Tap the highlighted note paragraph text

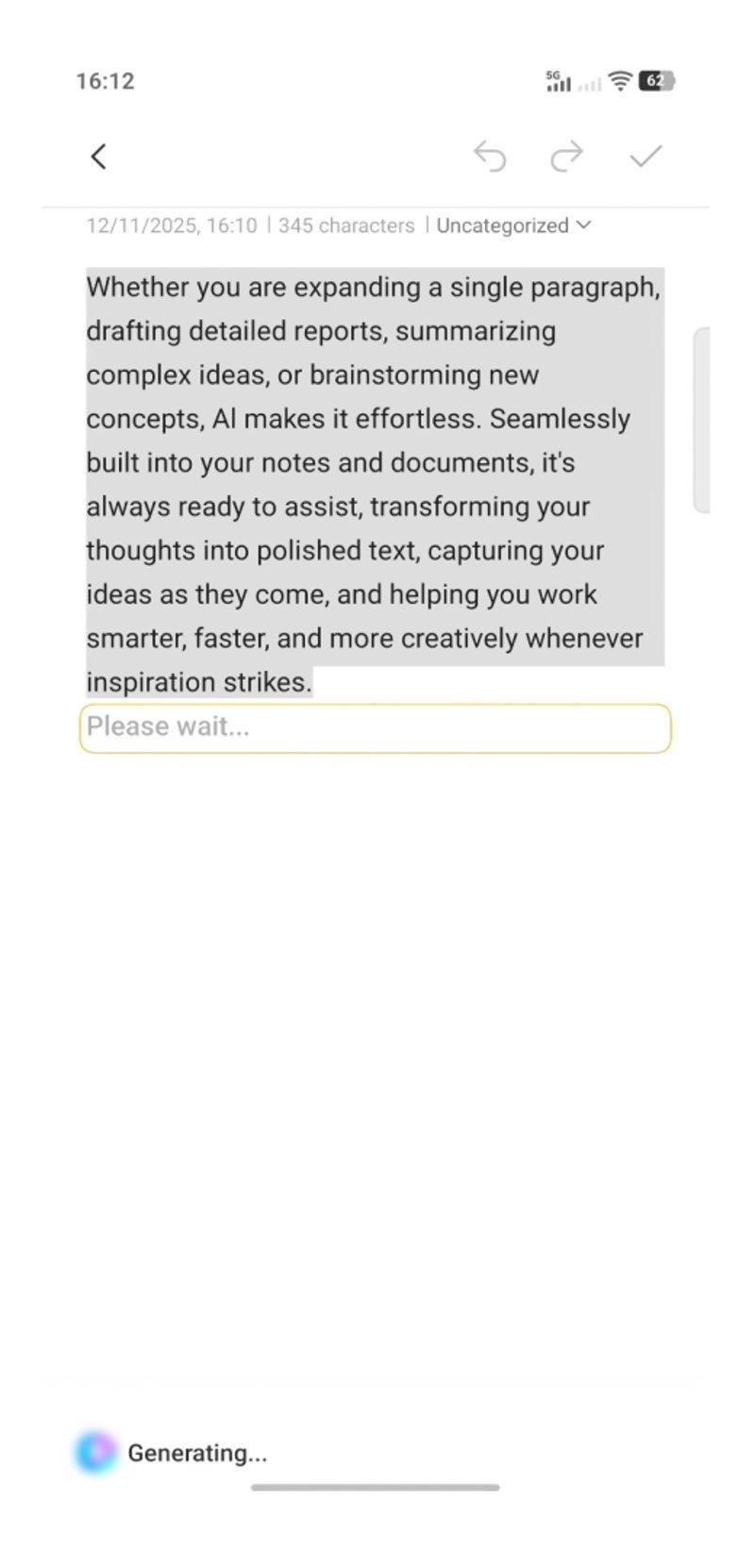(x=375, y=484)
